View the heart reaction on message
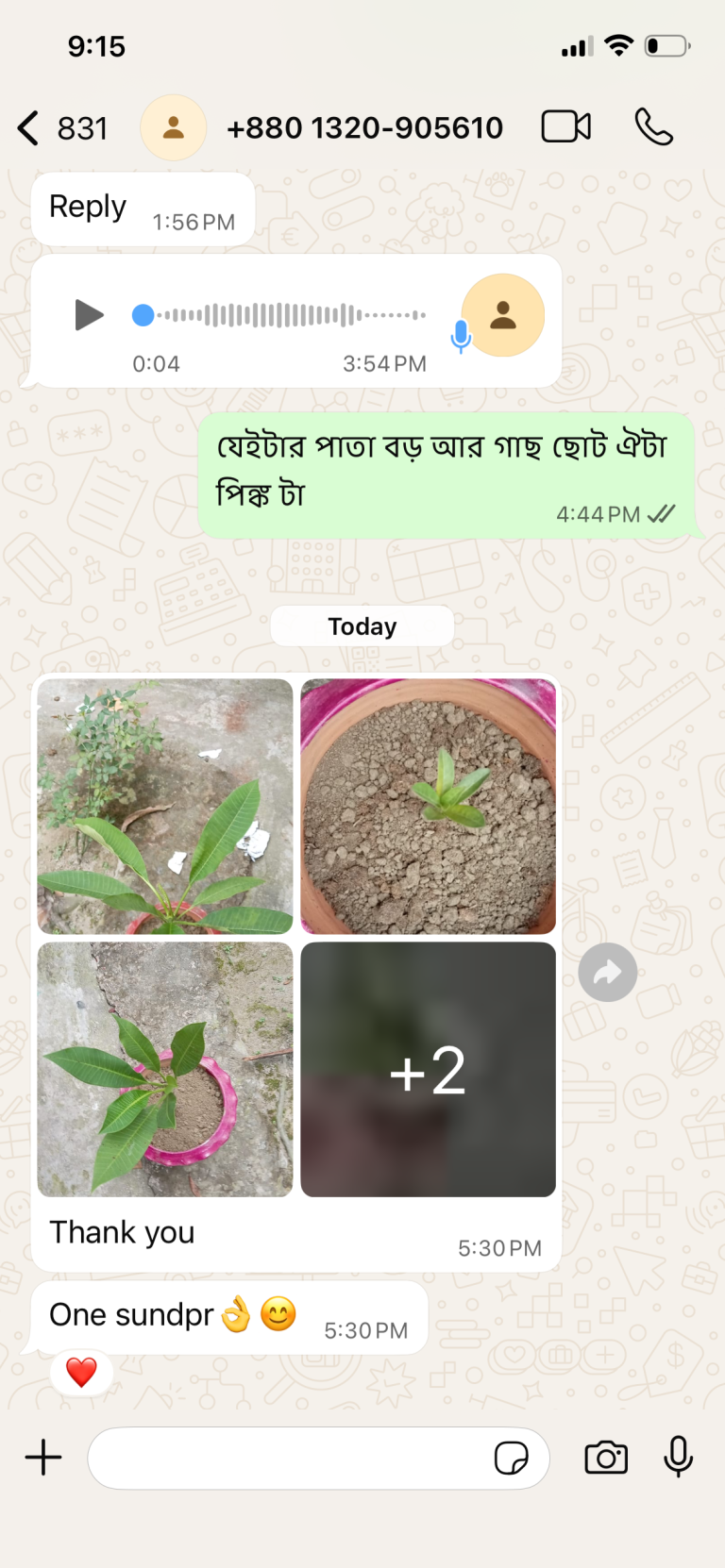This screenshot has height=1568, width=725. (81, 1372)
